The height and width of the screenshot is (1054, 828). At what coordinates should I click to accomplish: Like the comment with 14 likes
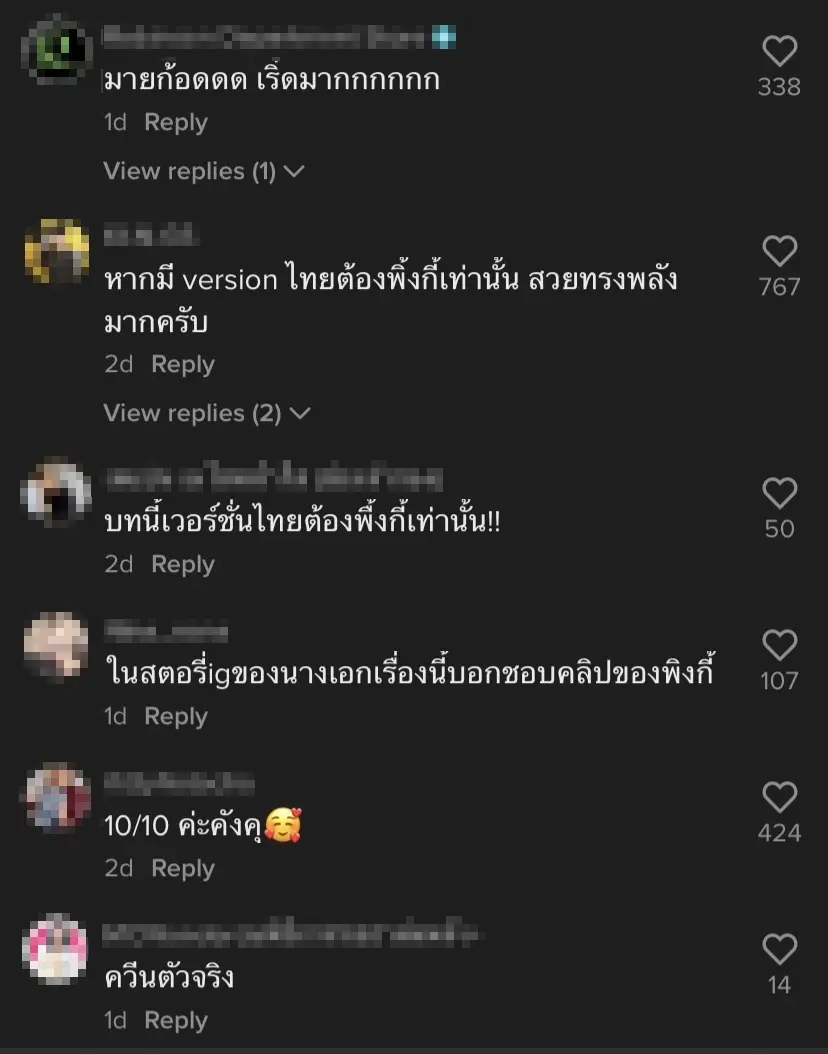(x=779, y=949)
